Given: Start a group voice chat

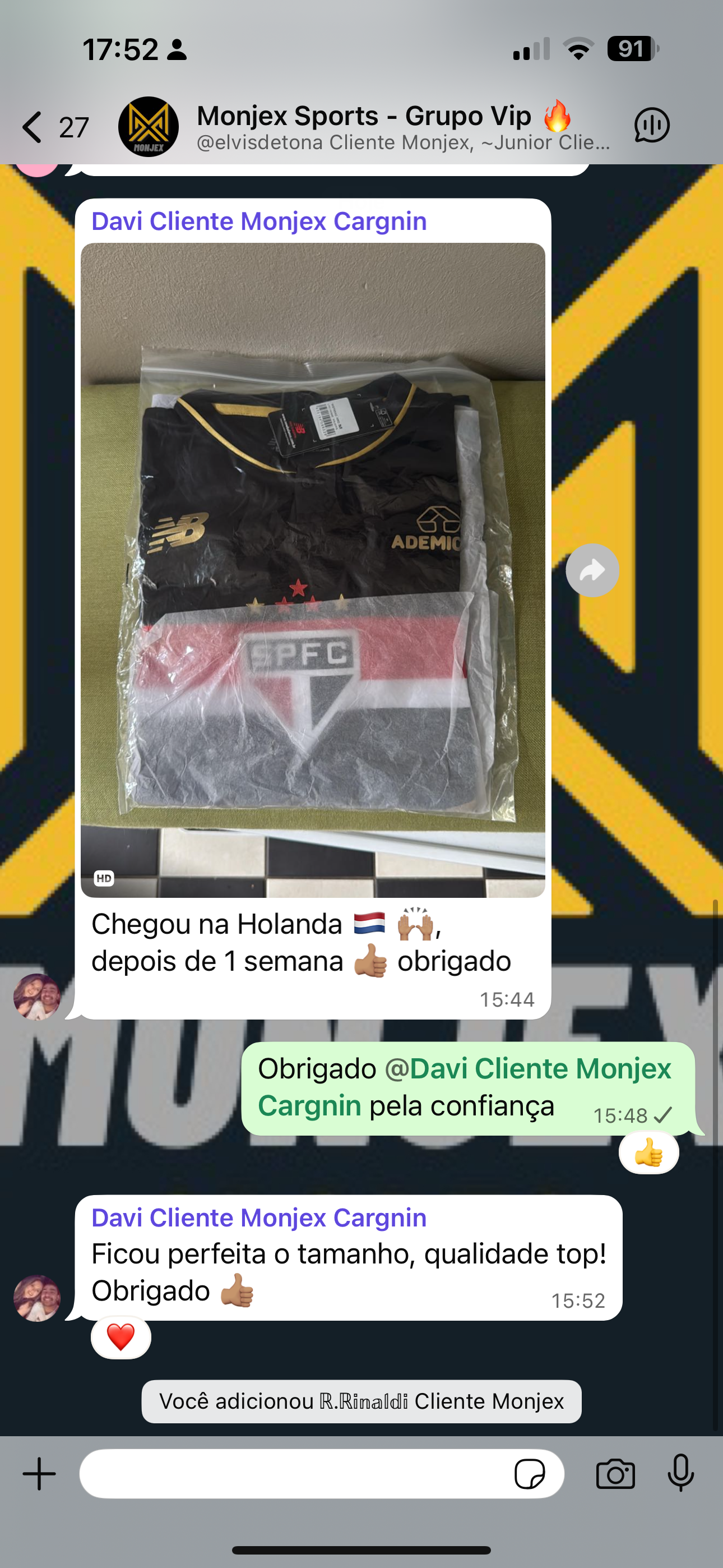Looking at the screenshot, I should 651,126.
